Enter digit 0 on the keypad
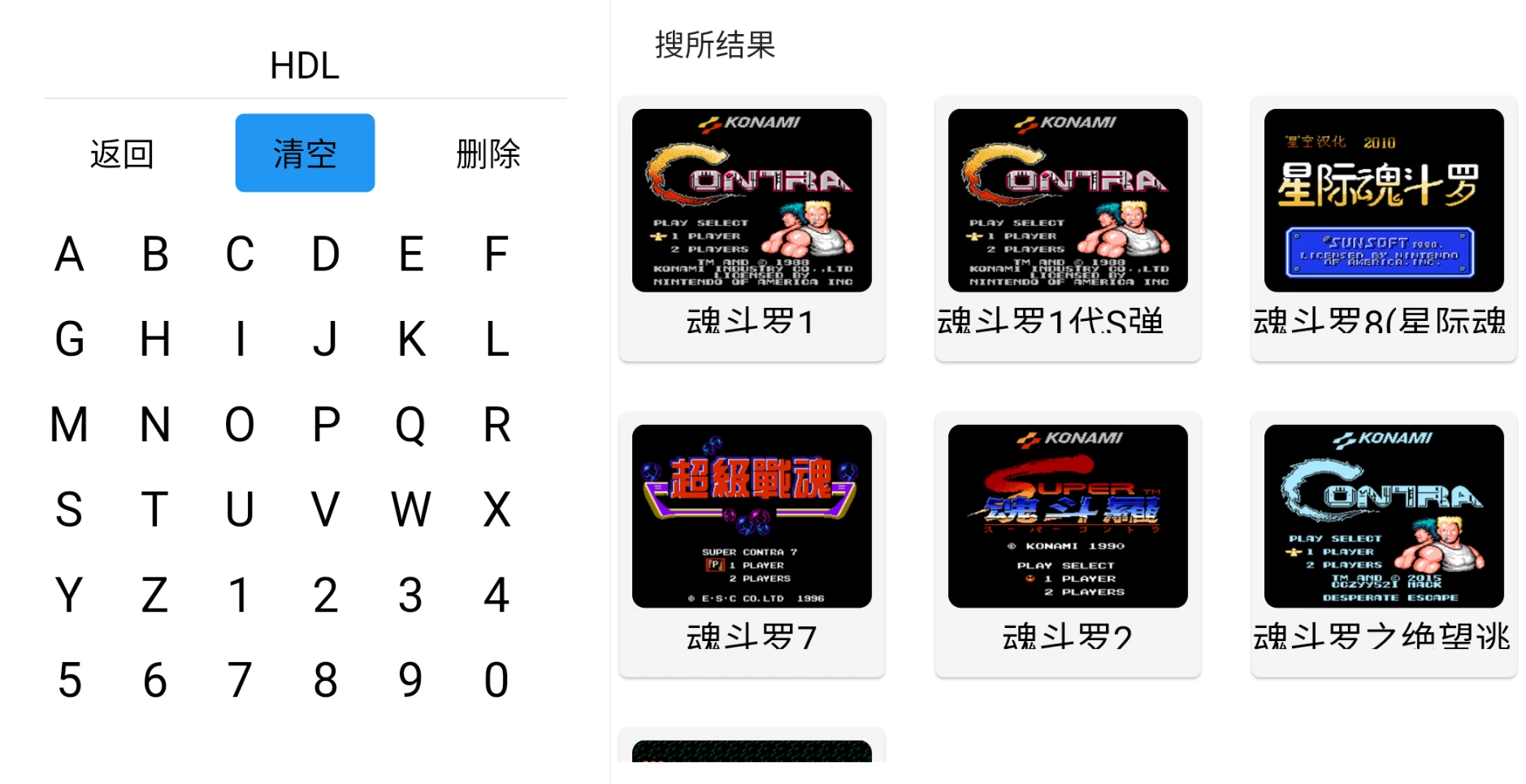Viewport: 1526px width, 784px height. pos(496,680)
